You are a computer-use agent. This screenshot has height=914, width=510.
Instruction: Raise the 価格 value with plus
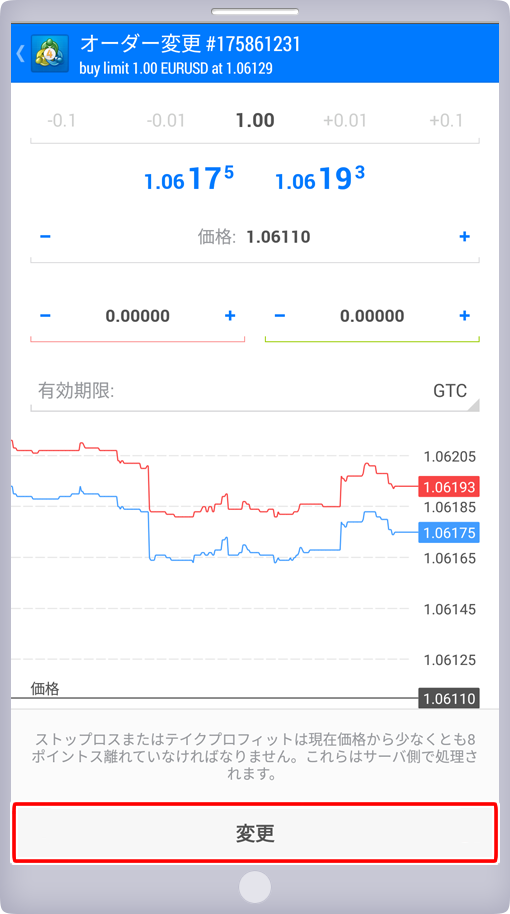(464, 237)
